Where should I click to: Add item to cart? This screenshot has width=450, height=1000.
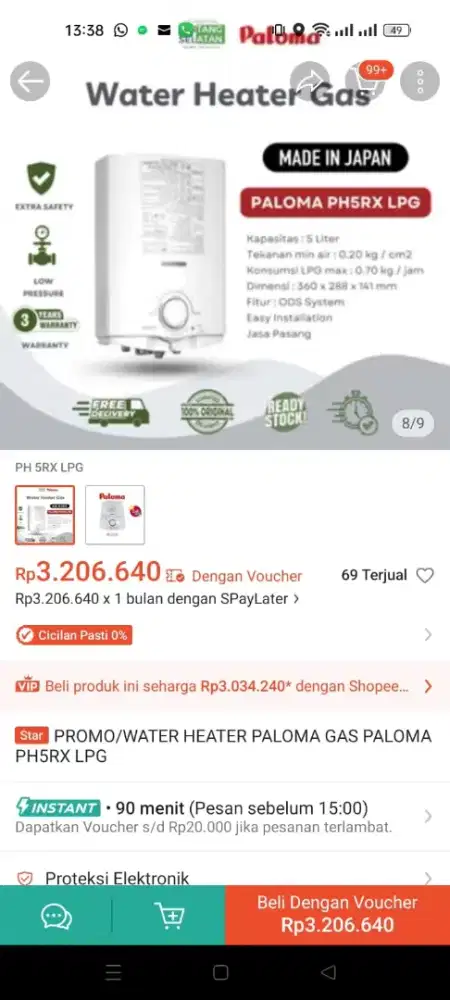[169, 916]
